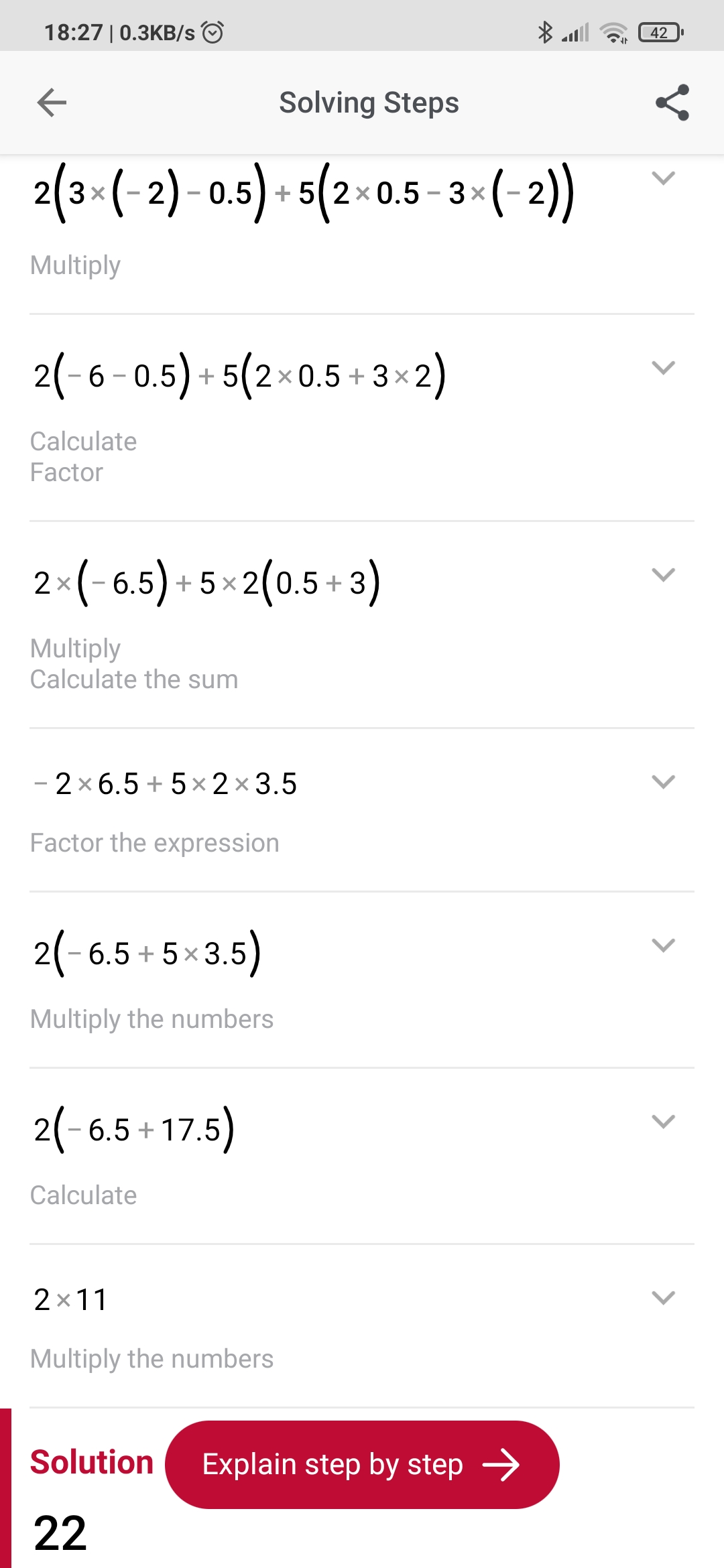Expand the 2(−6.5+5×3.5) step
724x1568 pixels.
(662, 945)
